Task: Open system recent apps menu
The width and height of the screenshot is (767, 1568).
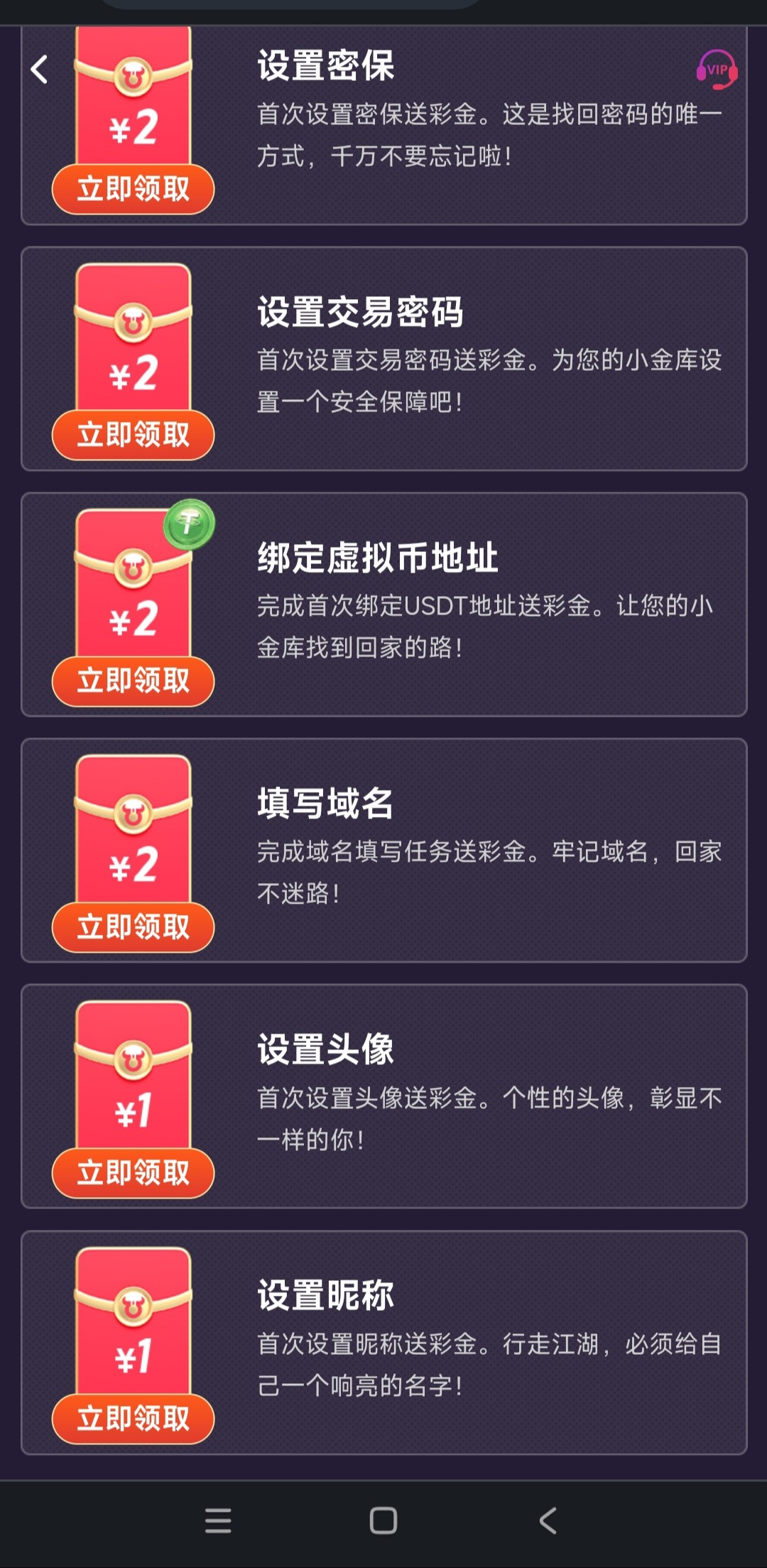Action: tap(218, 1520)
